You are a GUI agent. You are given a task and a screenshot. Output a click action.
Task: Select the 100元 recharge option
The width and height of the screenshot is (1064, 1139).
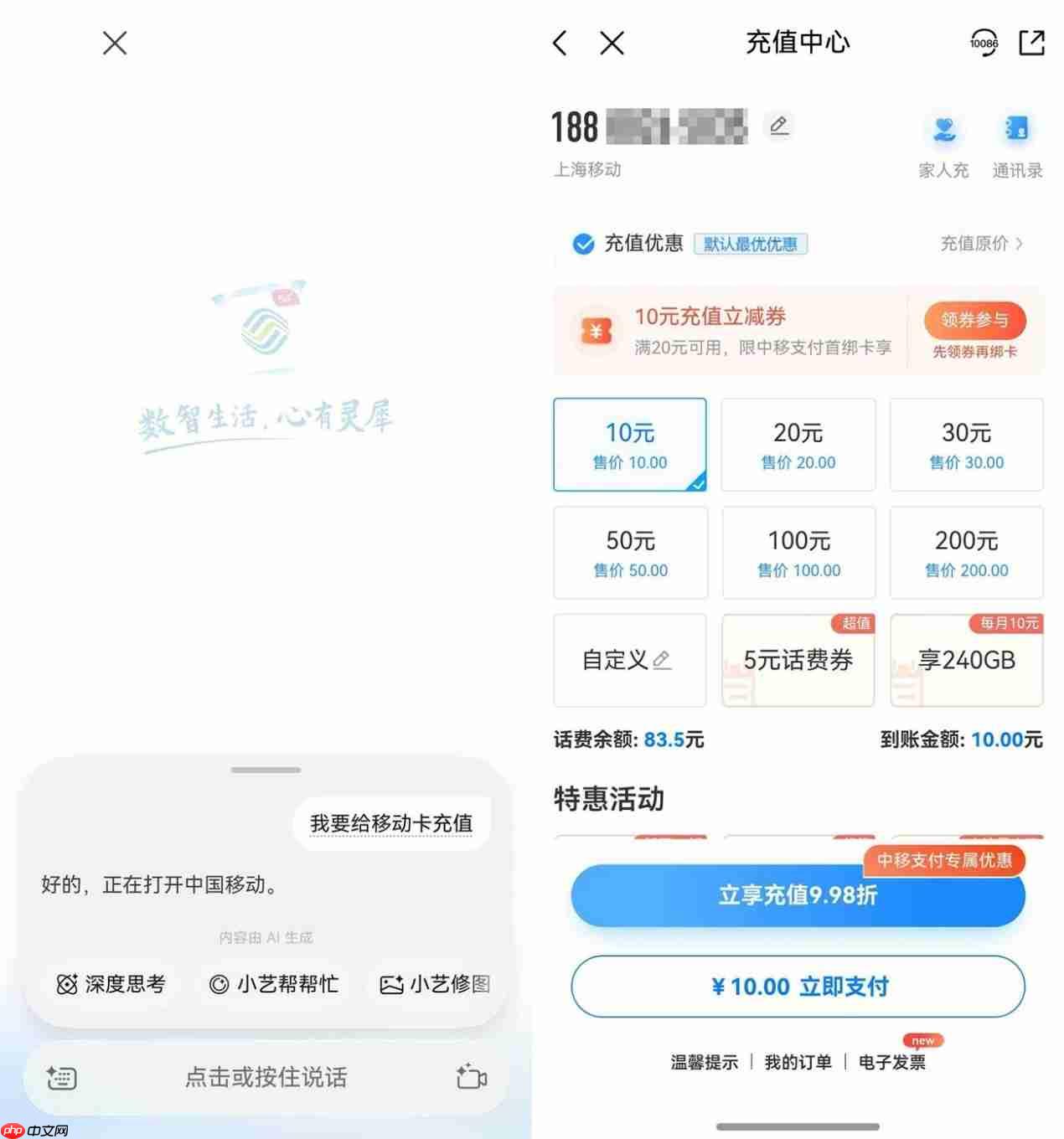(798, 552)
